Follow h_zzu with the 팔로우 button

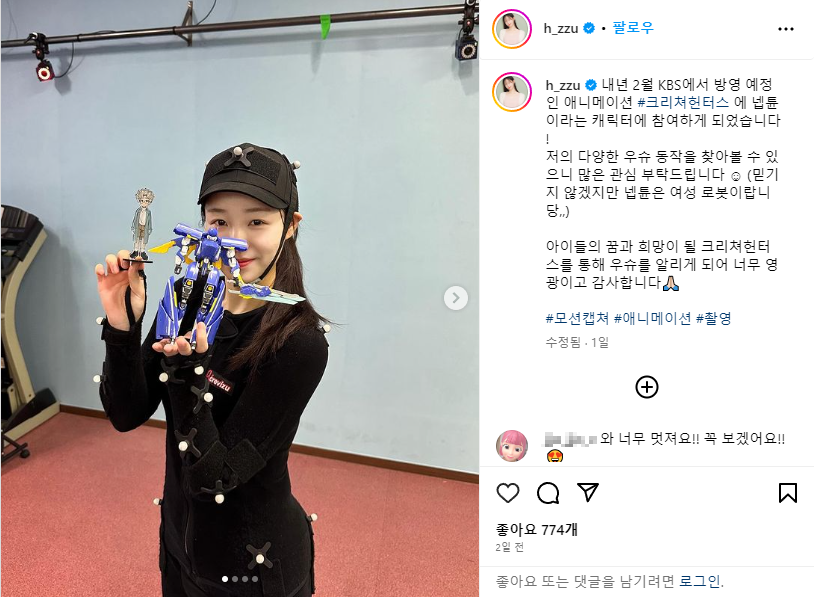point(633,28)
